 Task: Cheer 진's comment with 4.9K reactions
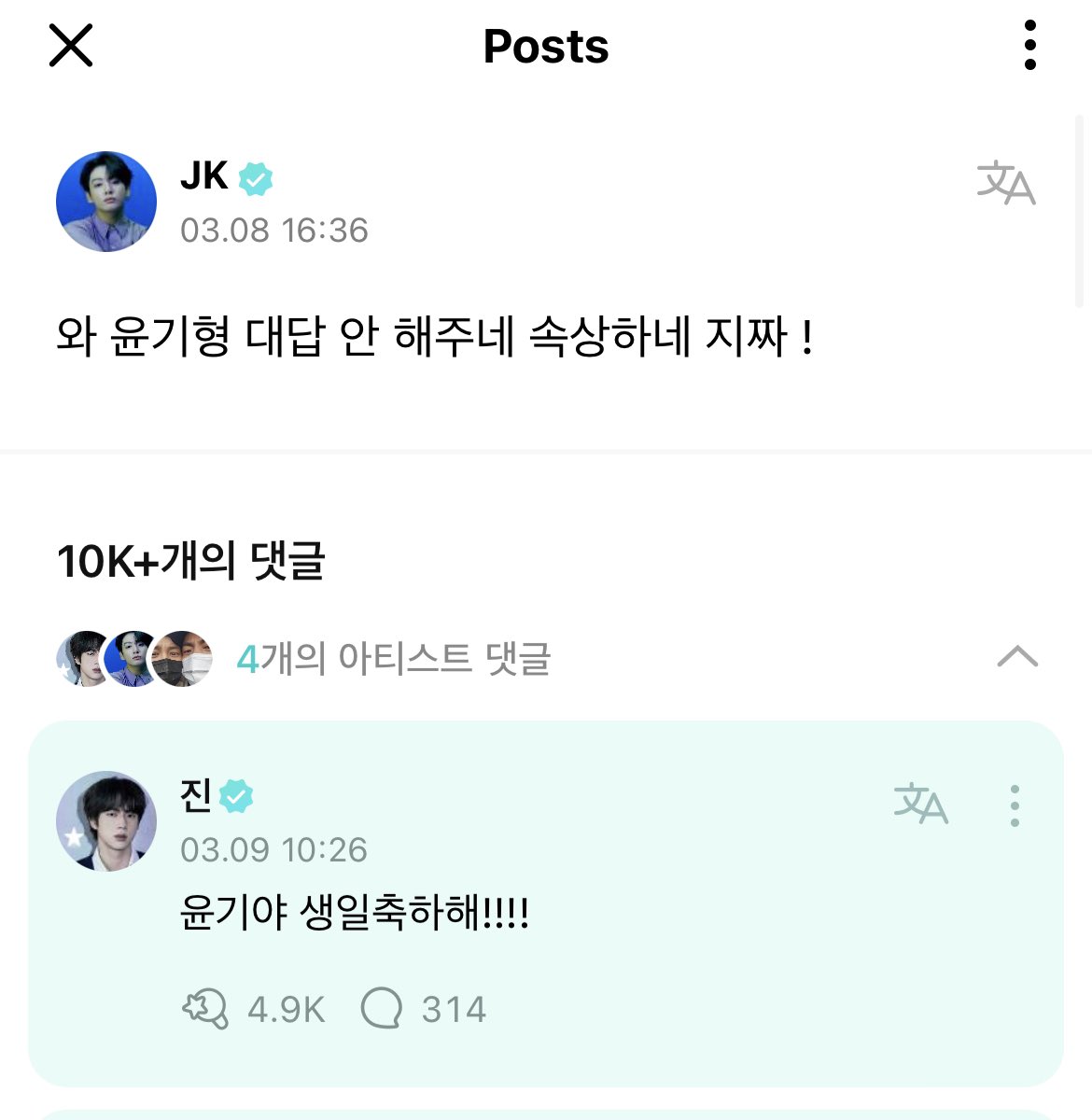[x=205, y=1009]
